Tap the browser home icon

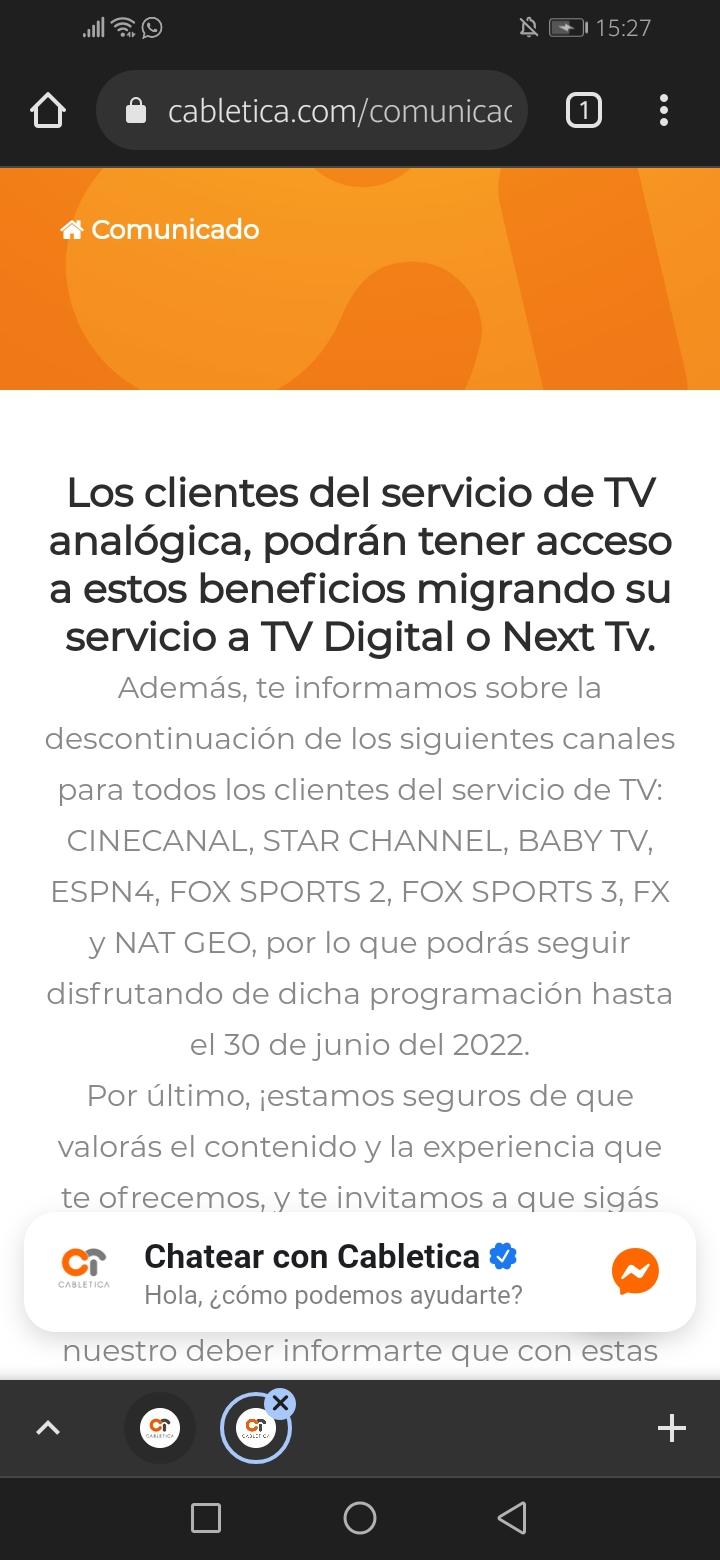(48, 111)
